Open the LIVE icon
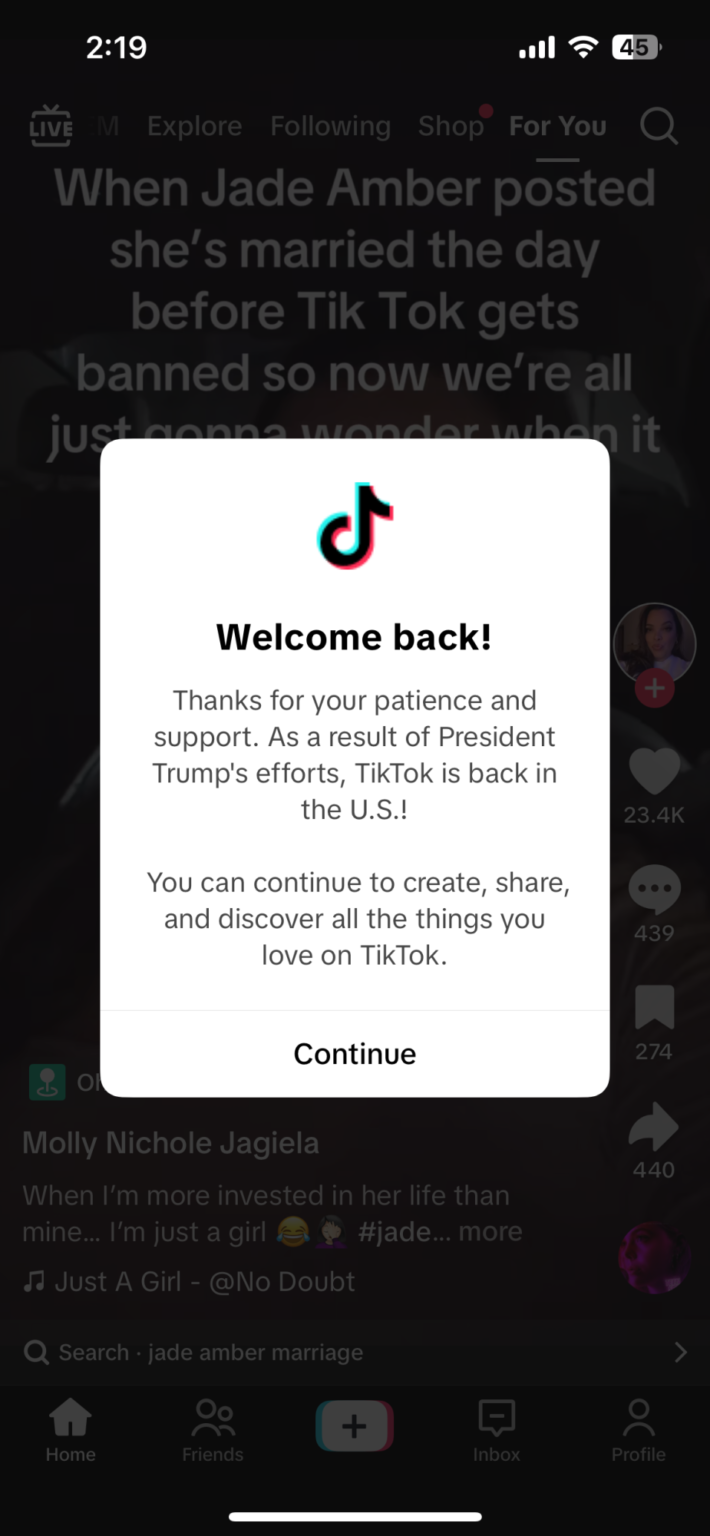710x1536 pixels. pos(50,127)
